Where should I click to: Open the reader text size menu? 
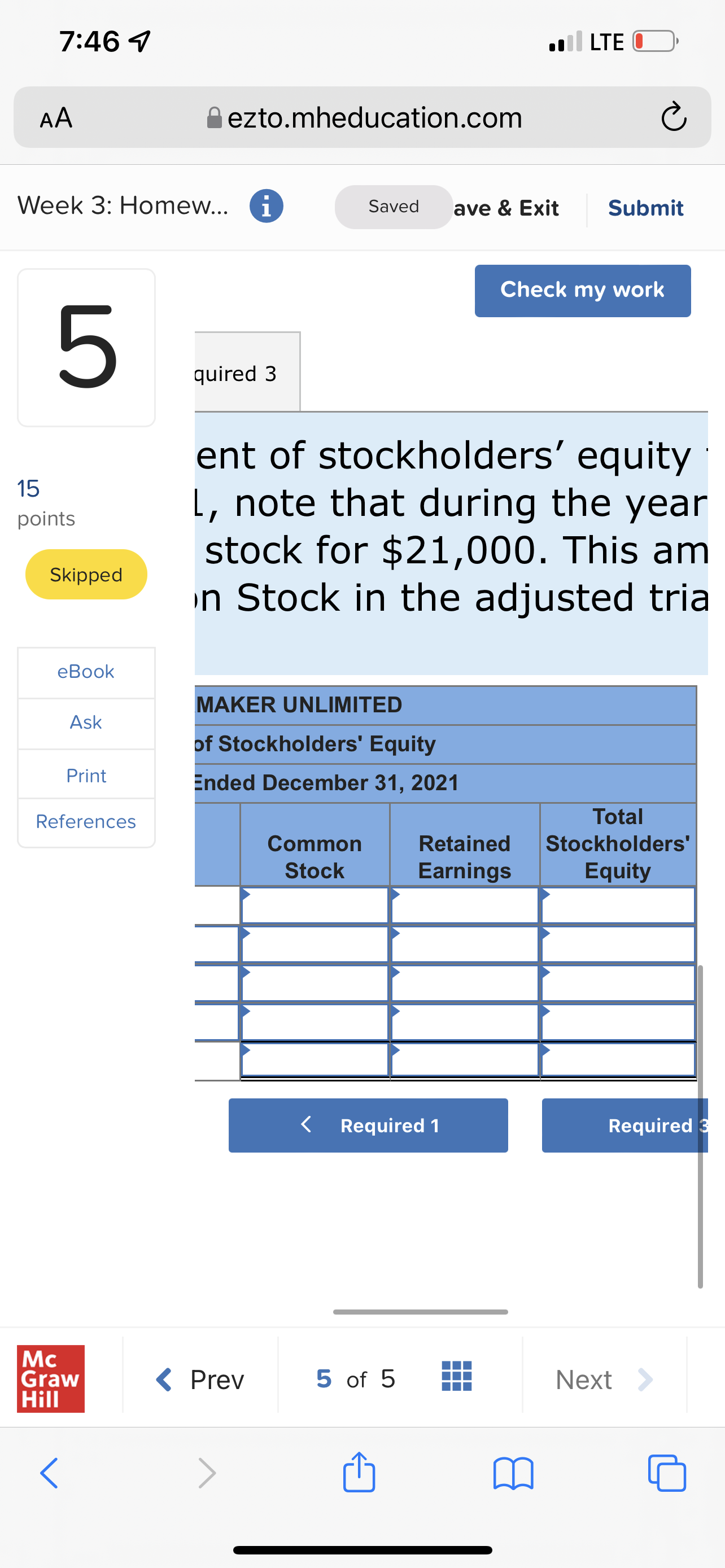(56, 117)
